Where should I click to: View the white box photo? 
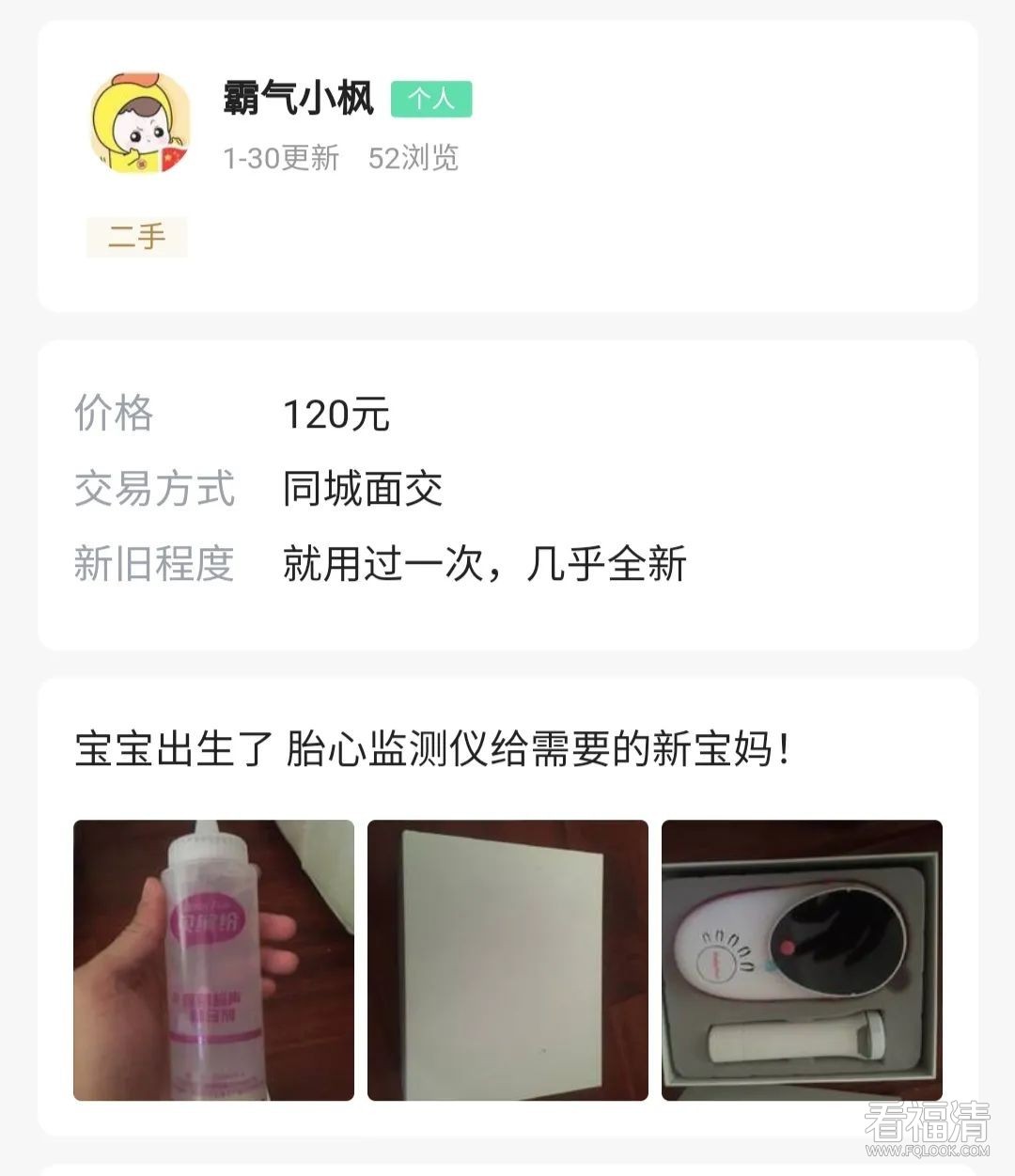[507, 960]
